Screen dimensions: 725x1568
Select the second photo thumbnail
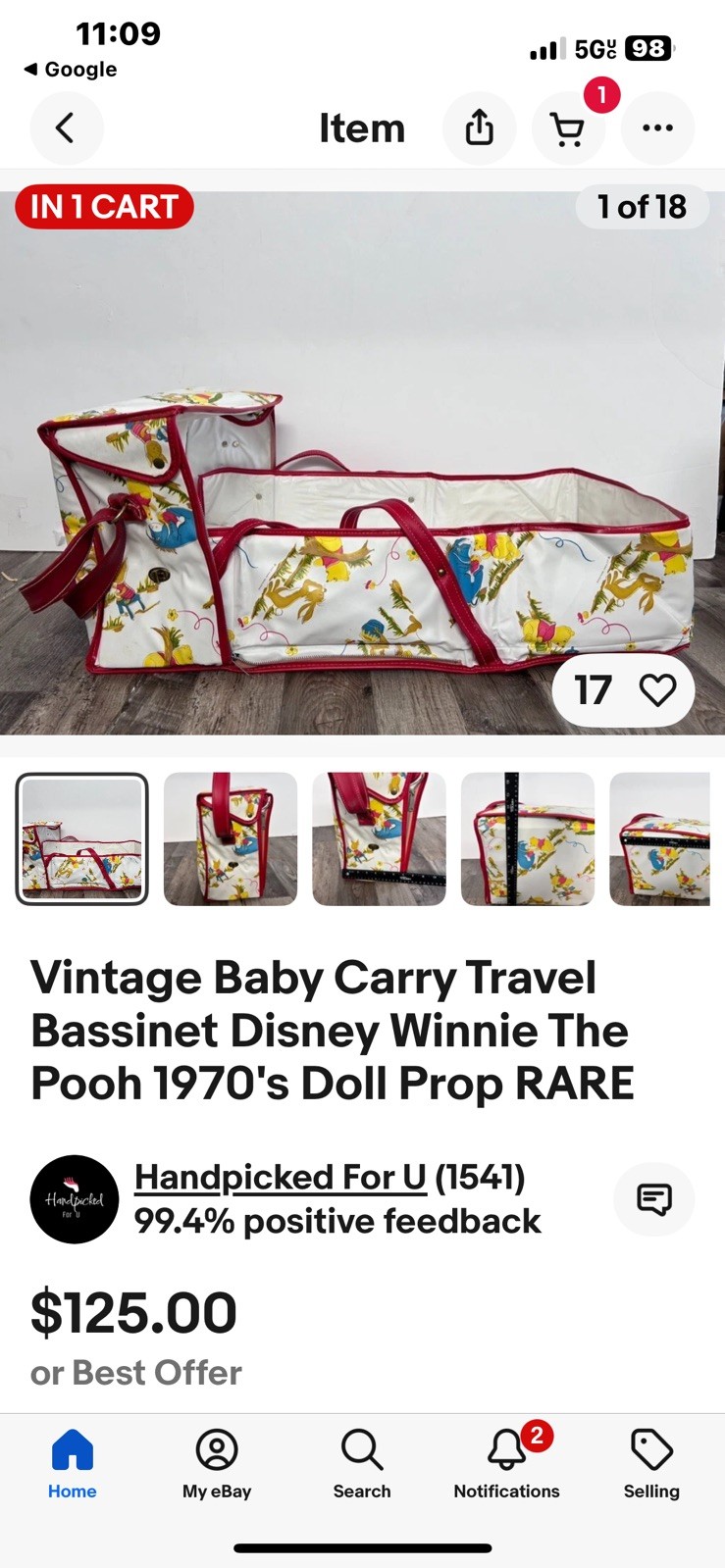(x=231, y=838)
